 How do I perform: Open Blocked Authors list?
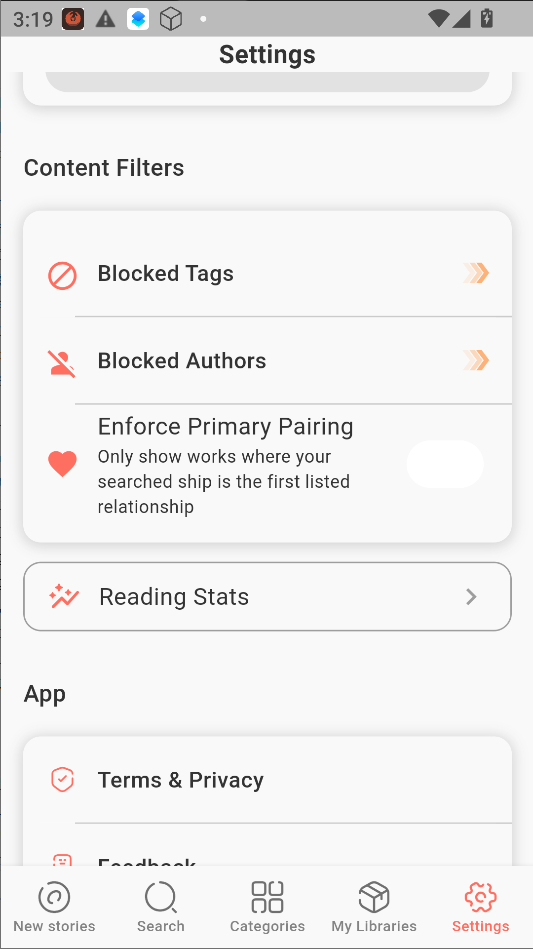point(267,361)
